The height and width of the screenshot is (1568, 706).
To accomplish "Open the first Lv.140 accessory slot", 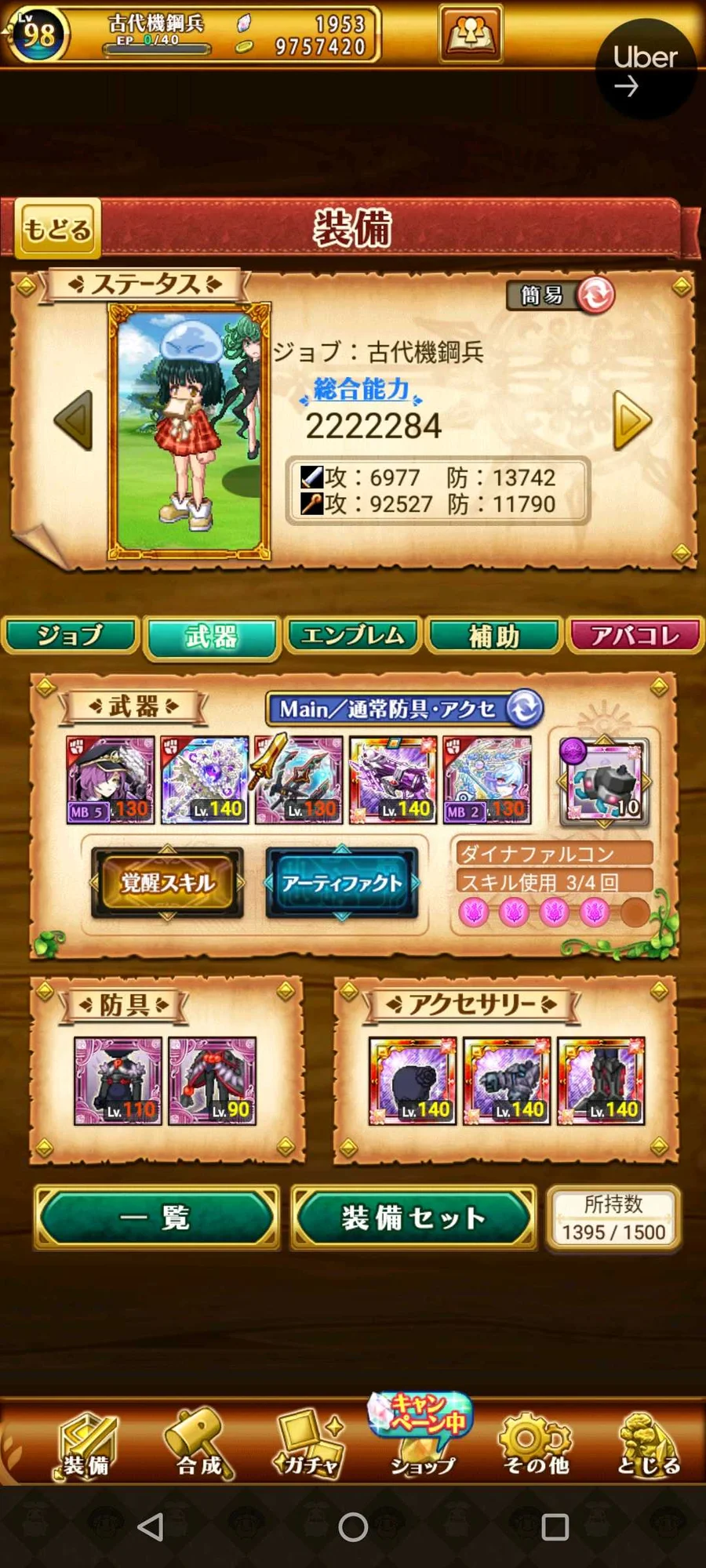I will click(413, 1081).
